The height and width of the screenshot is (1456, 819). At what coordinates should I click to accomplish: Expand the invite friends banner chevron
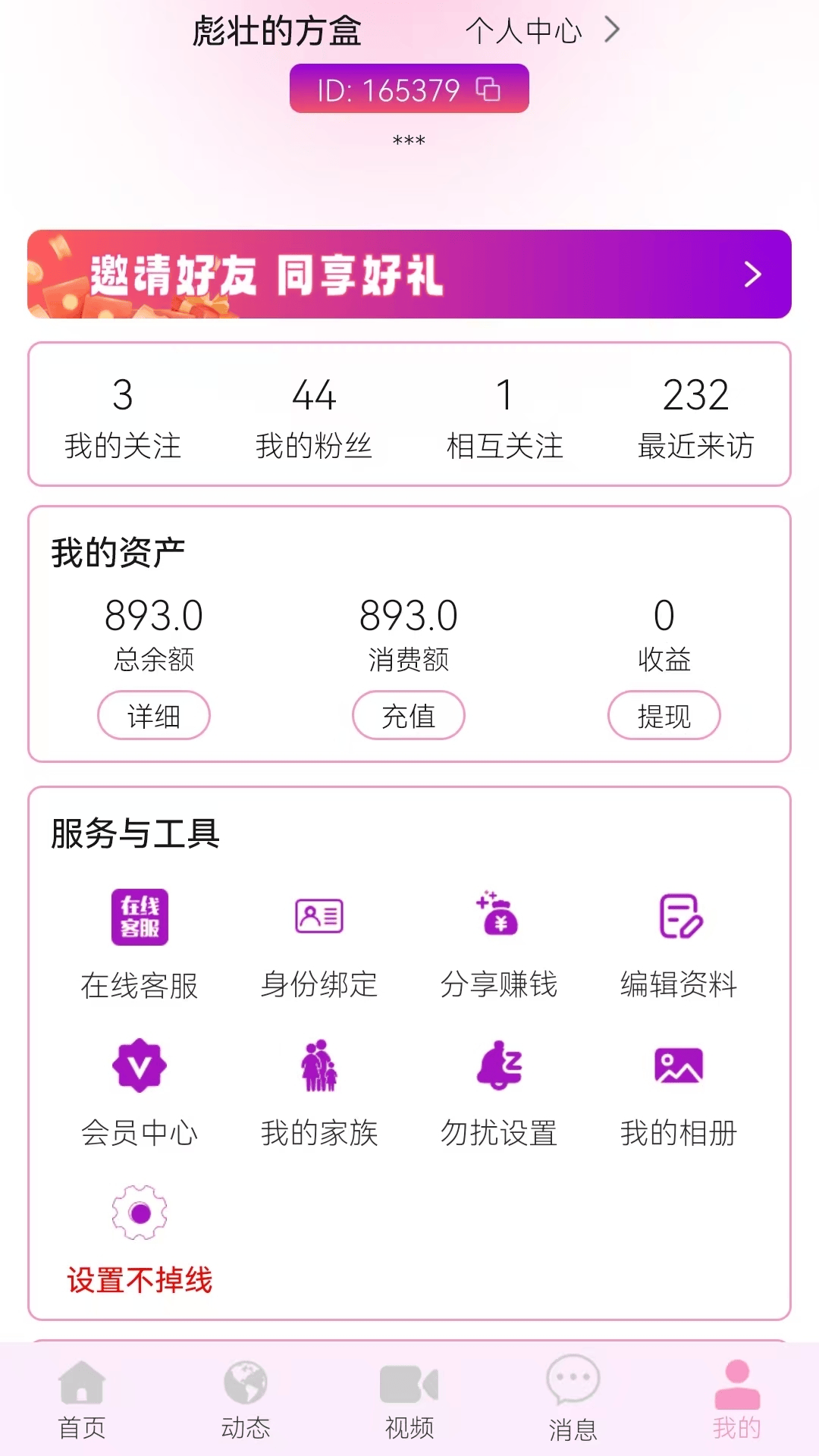coord(752,275)
